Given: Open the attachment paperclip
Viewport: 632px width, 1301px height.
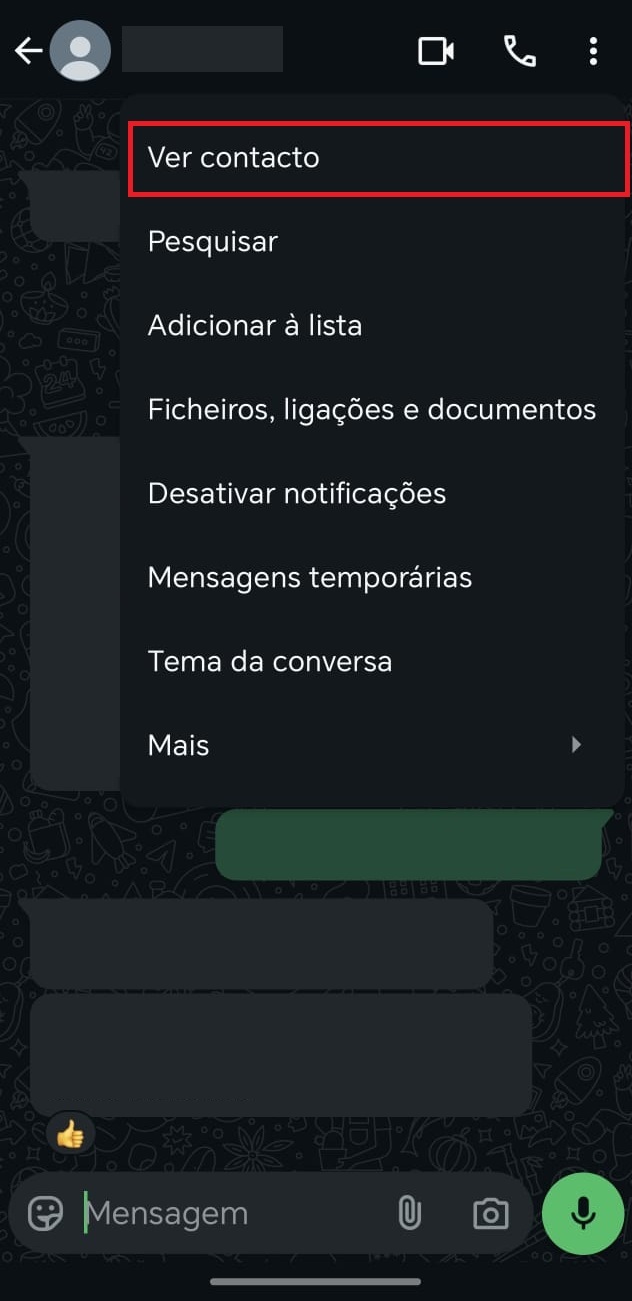Looking at the screenshot, I should click(409, 1213).
